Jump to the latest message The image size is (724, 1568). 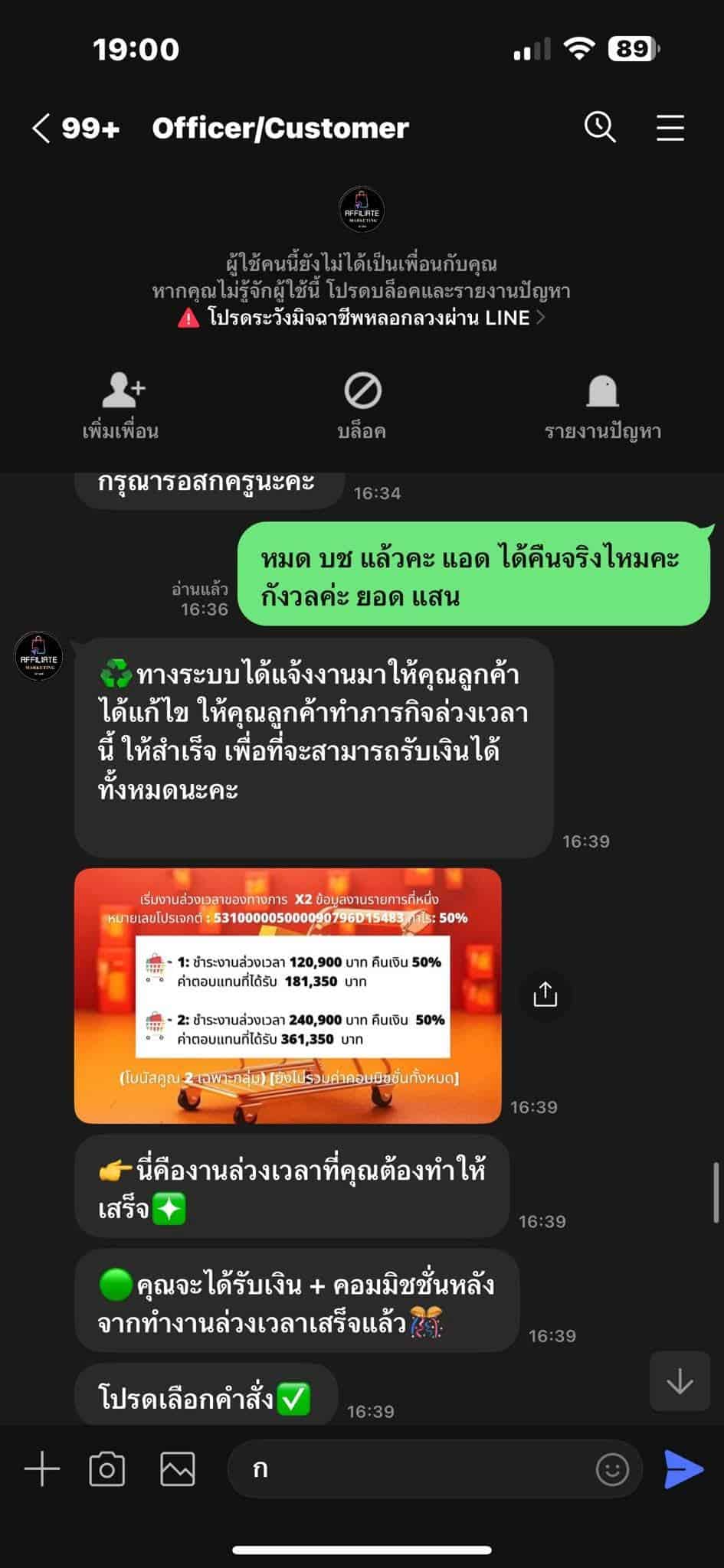pos(680,1381)
